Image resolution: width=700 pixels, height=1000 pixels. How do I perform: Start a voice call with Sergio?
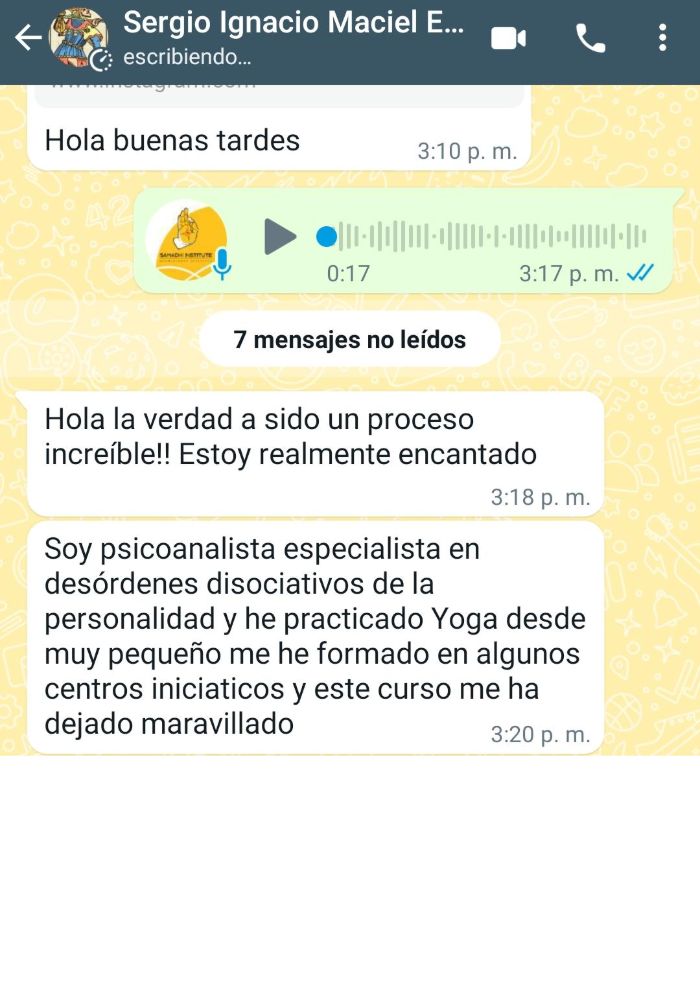point(590,39)
